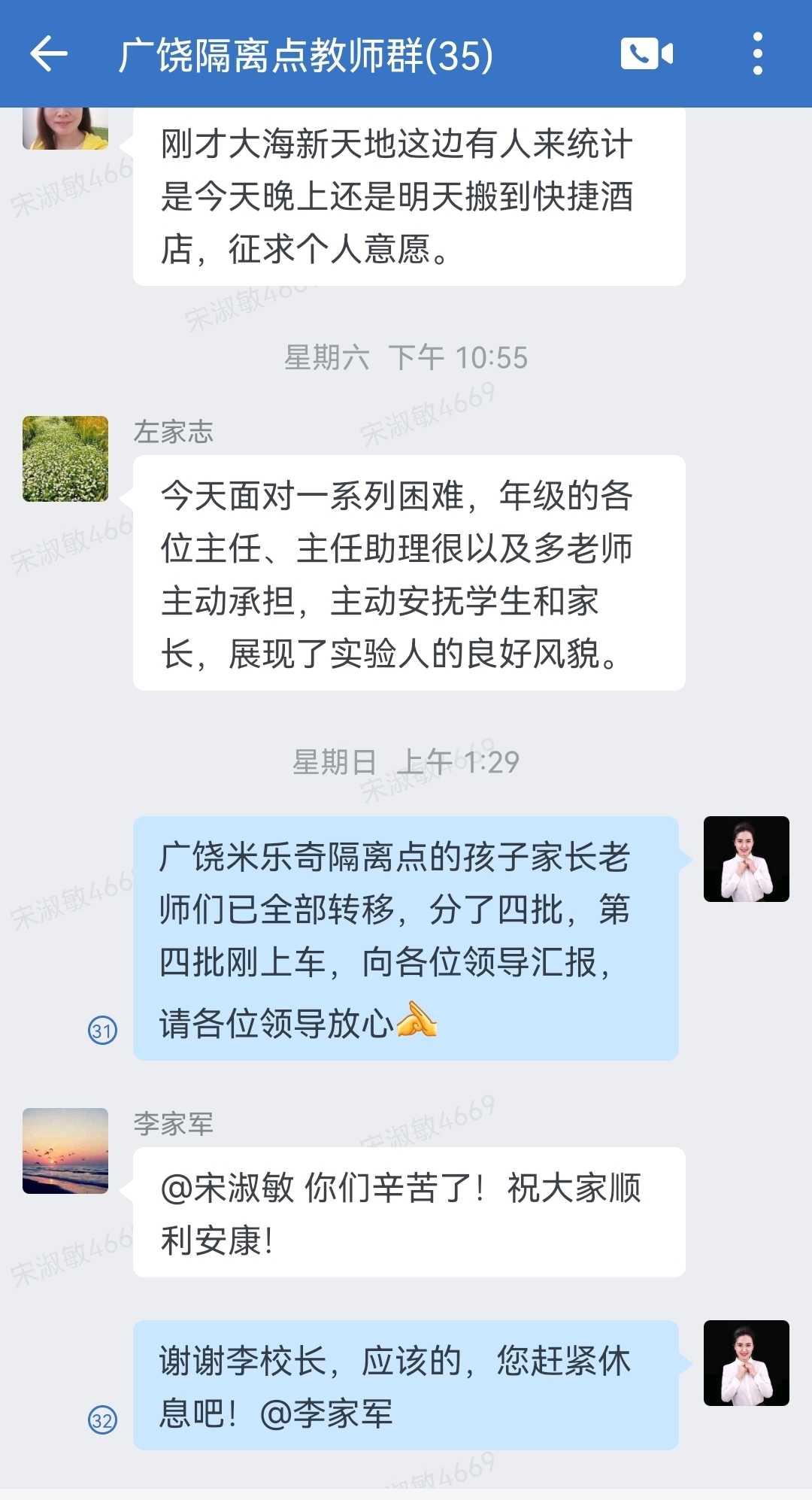This screenshot has width=812, height=1500.
Task: Open the top sender's avatar above 左家志
Action: (65, 128)
